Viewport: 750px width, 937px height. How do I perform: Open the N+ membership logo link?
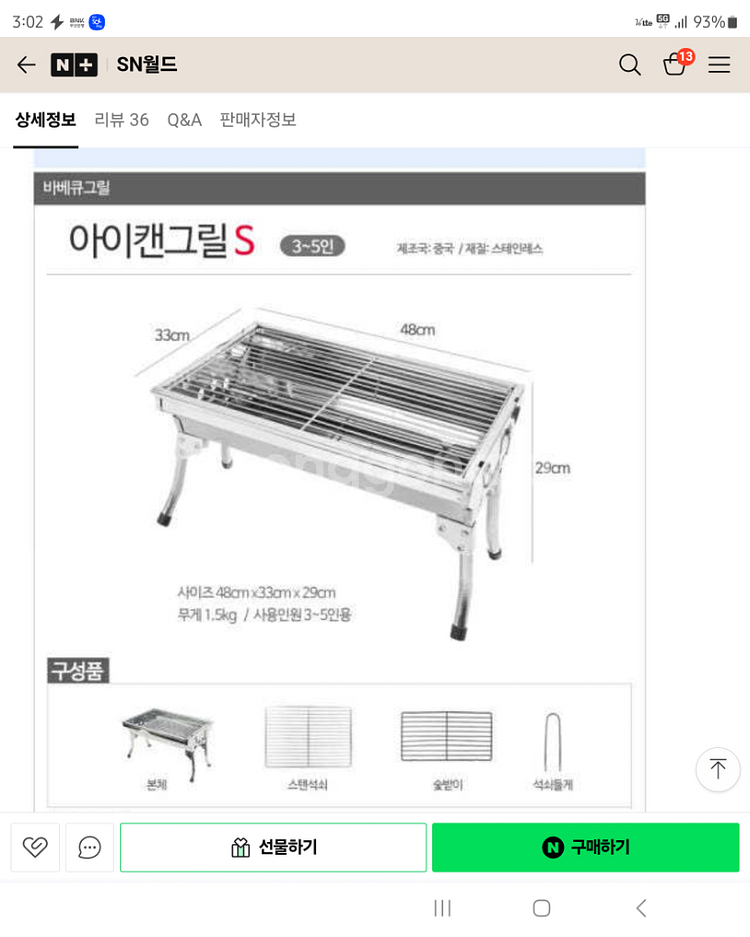click(x=74, y=65)
